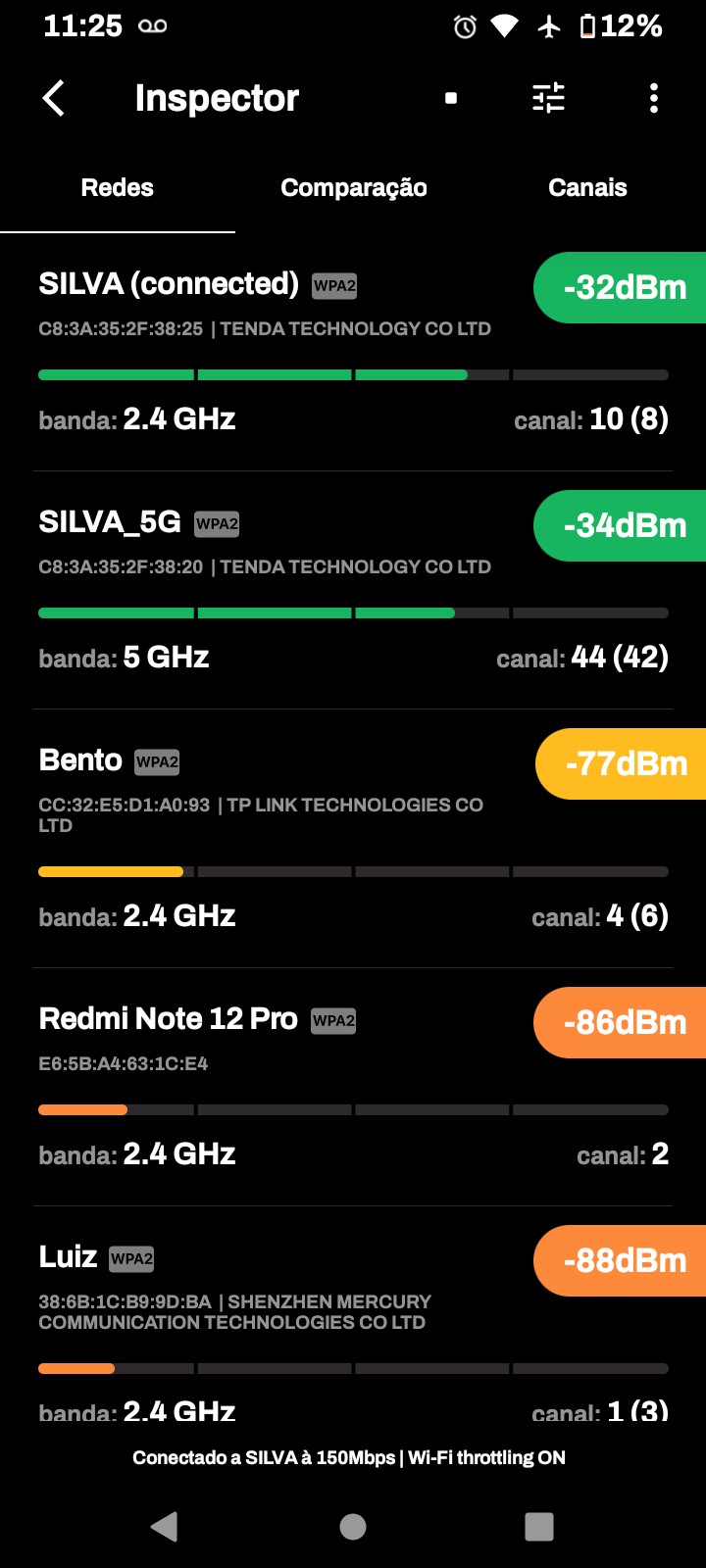Image resolution: width=706 pixels, height=1568 pixels.
Task: Select the Redmi Note 12 Pro network
Action: [x=294, y=1088]
